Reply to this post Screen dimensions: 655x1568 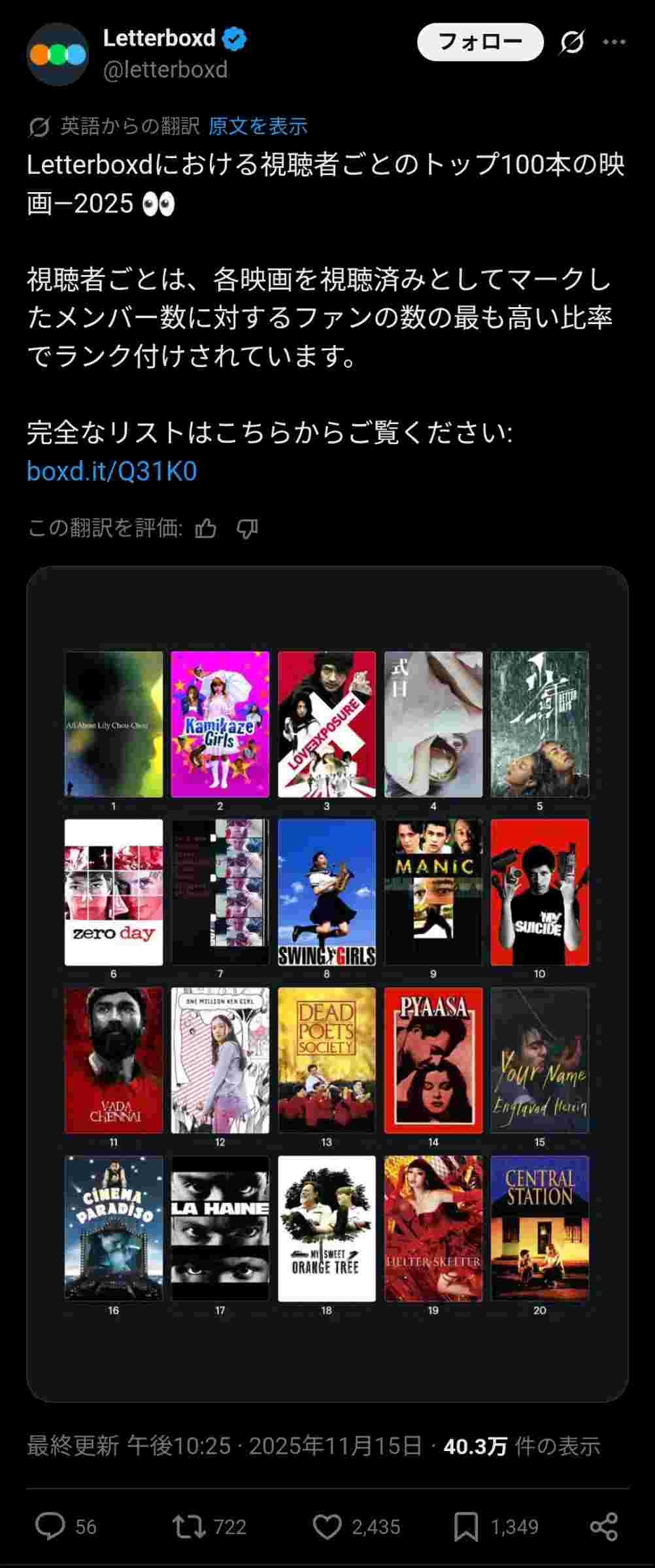point(50,1527)
